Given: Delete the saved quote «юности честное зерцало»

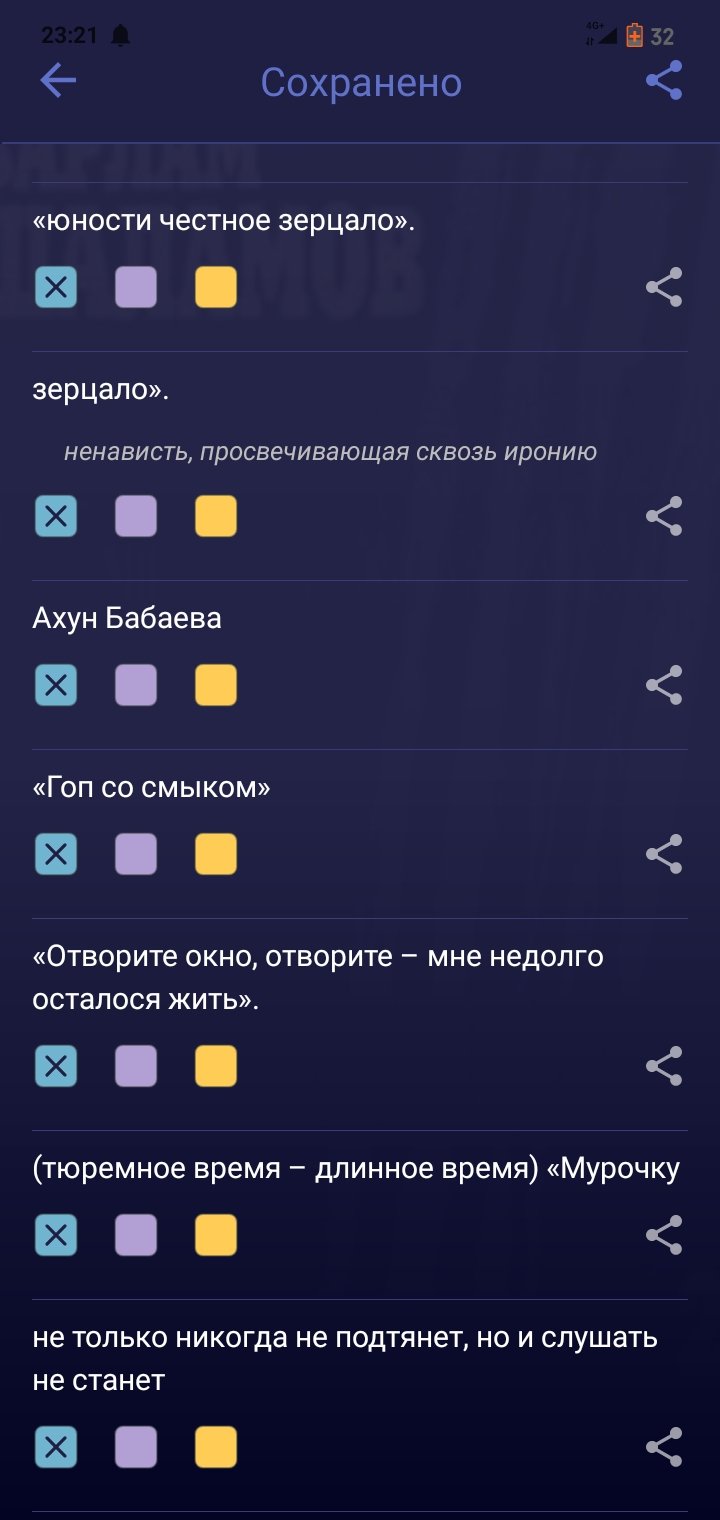Looking at the screenshot, I should 56,288.
